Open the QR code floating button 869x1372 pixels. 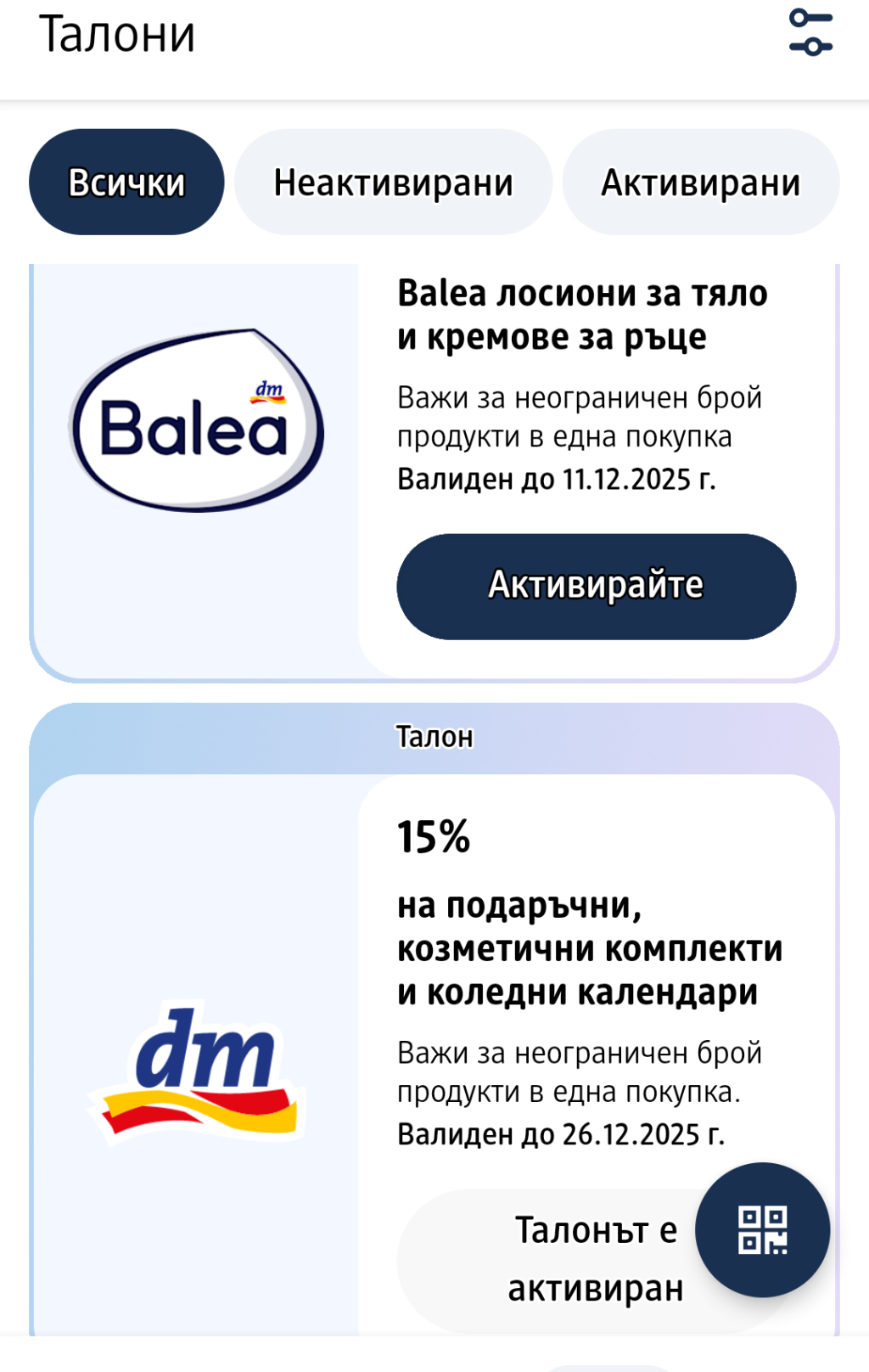pyautogui.click(x=762, y=1229)
